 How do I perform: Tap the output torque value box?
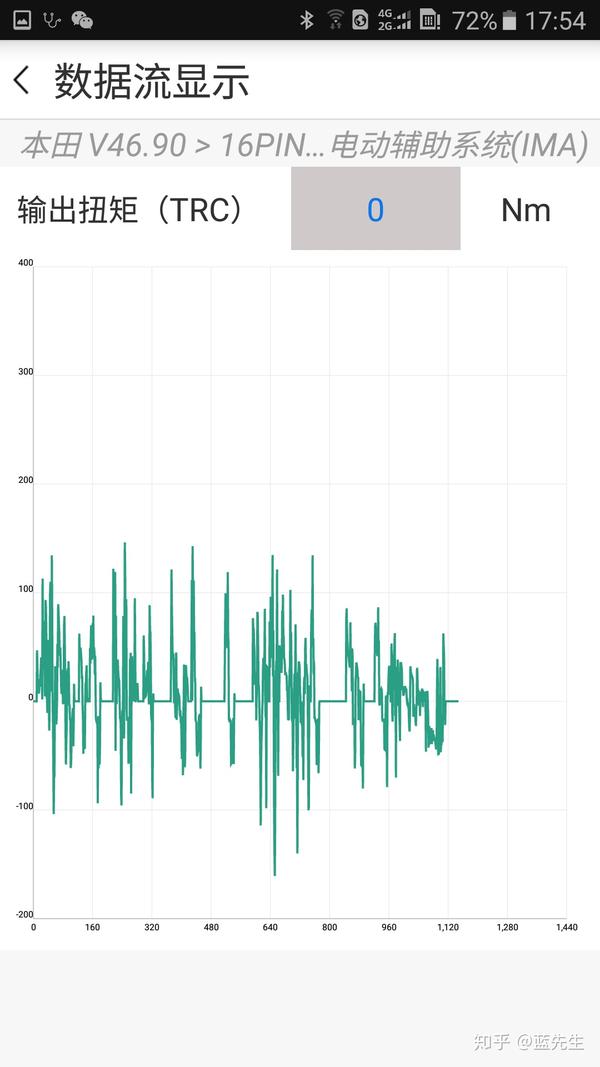(x=376, y=209)
